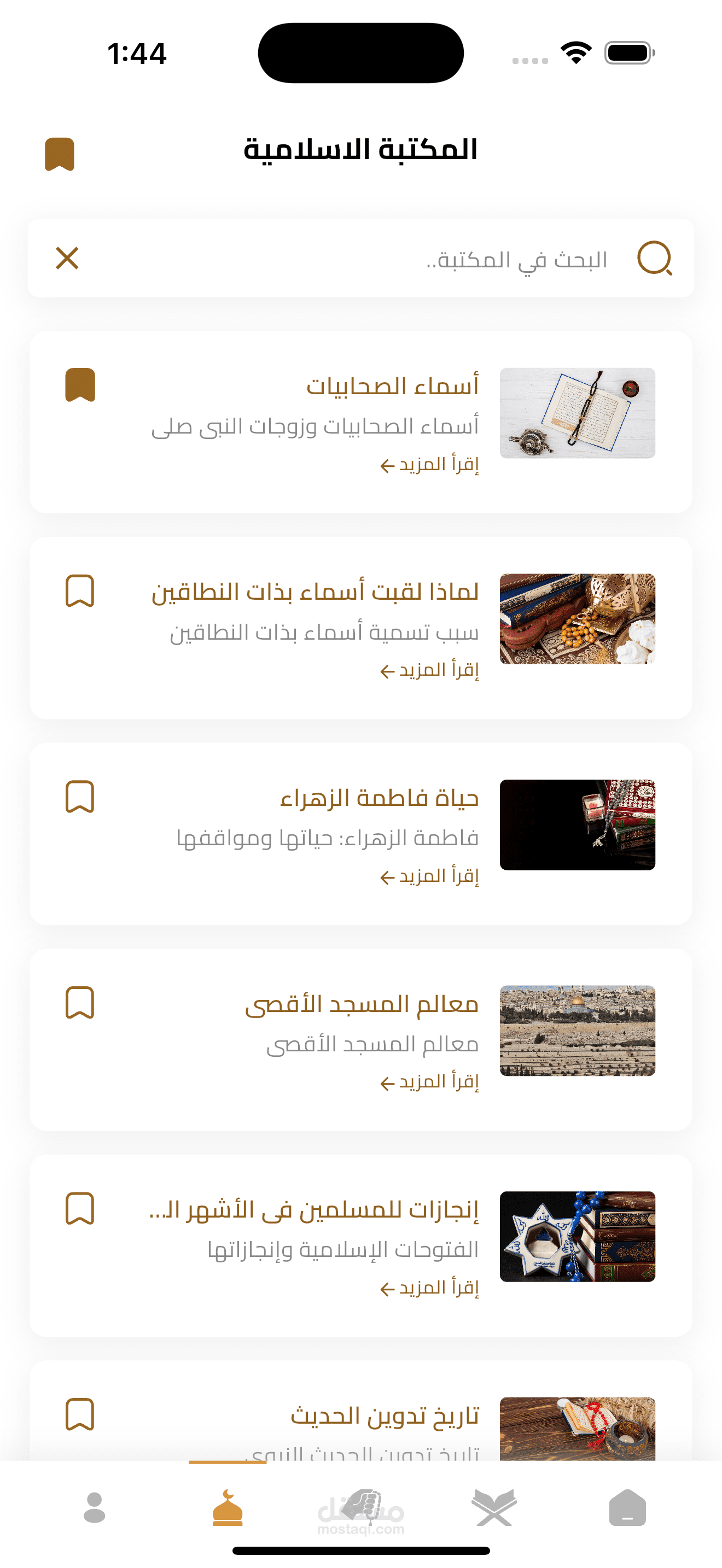This screenshot has height=1568, width=722.
Task: Open the معالم المسجد الأقصى card photo
Action: tap(577, 1031)
